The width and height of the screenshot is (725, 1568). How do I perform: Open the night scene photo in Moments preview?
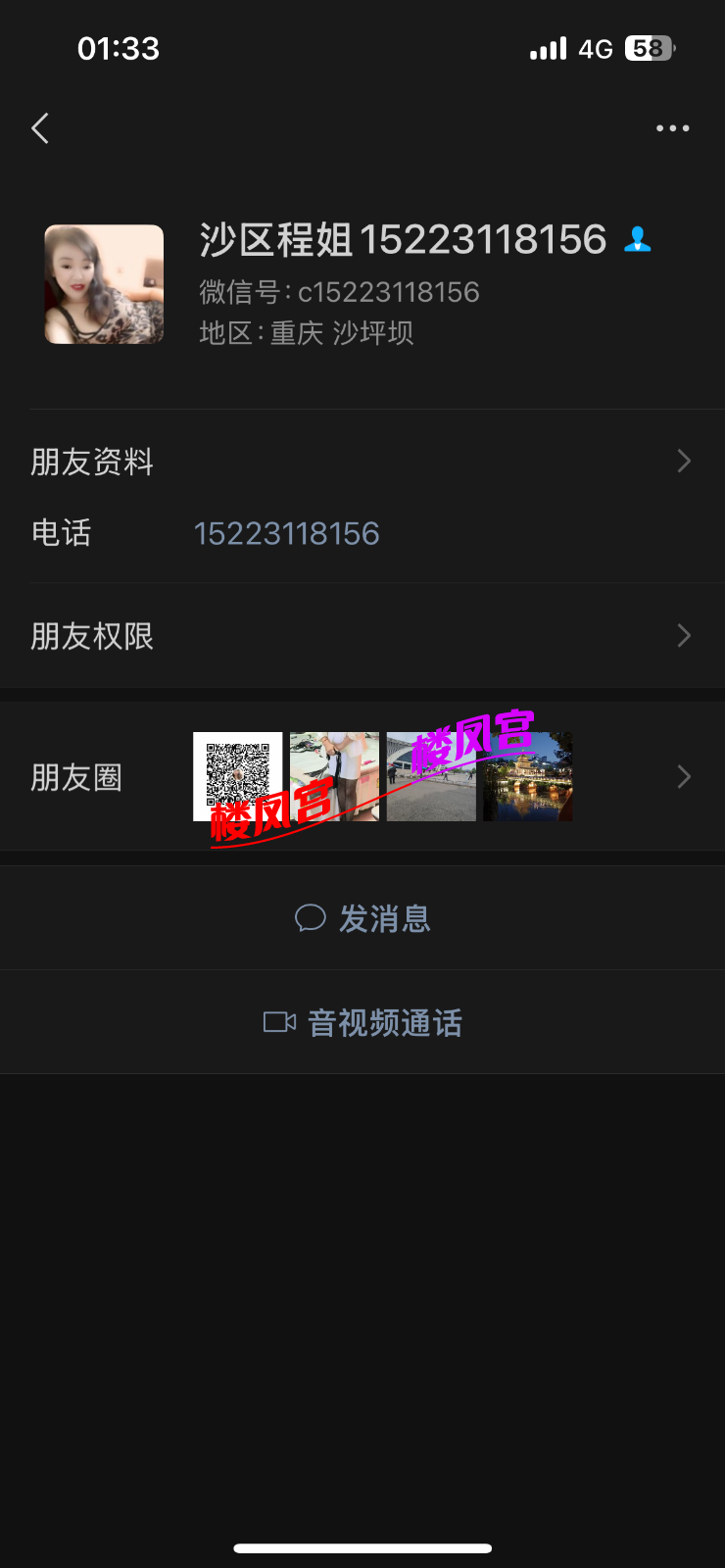tap(526, 776)
